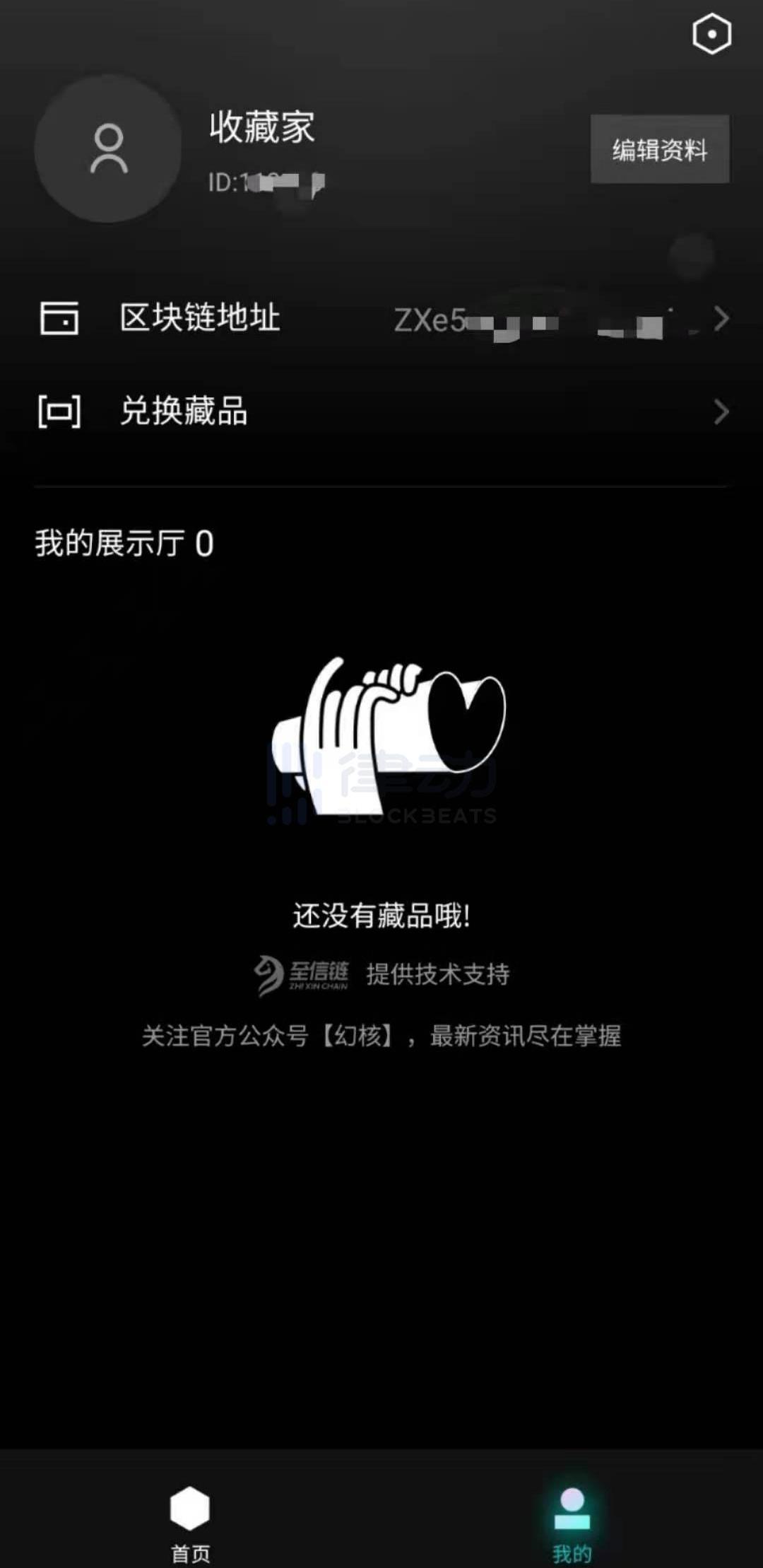The height and width of the screenshot is (1568, 763).
Task: Open the 兑换藏品 row
Action: click(381, 411)
